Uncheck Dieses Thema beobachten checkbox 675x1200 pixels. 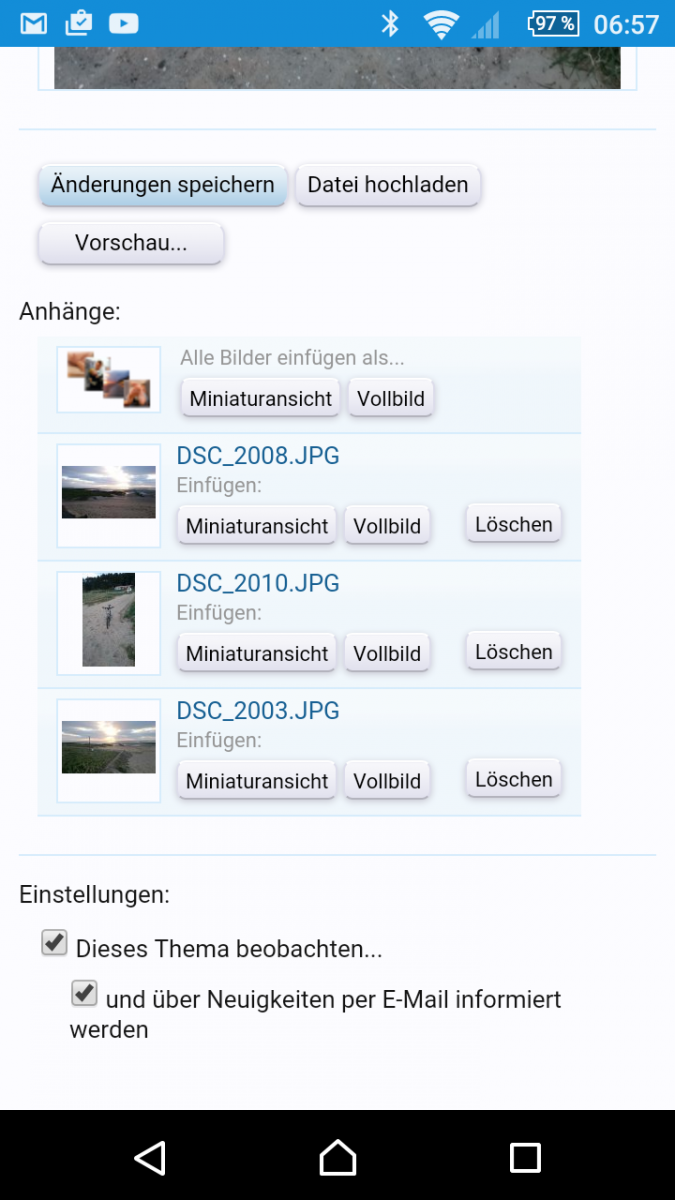click(x=54, y=943)
